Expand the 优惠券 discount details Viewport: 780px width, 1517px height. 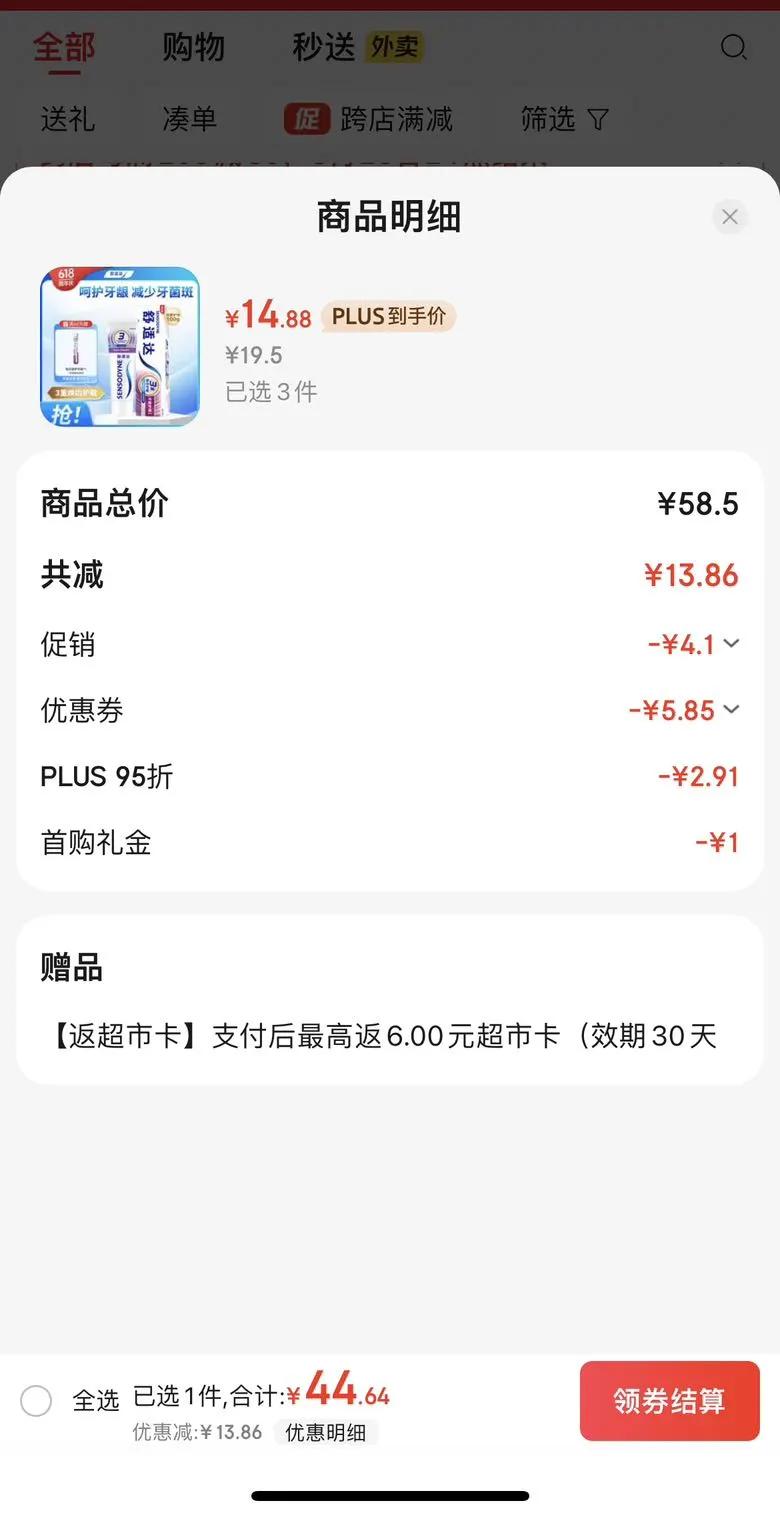[731, 710]
